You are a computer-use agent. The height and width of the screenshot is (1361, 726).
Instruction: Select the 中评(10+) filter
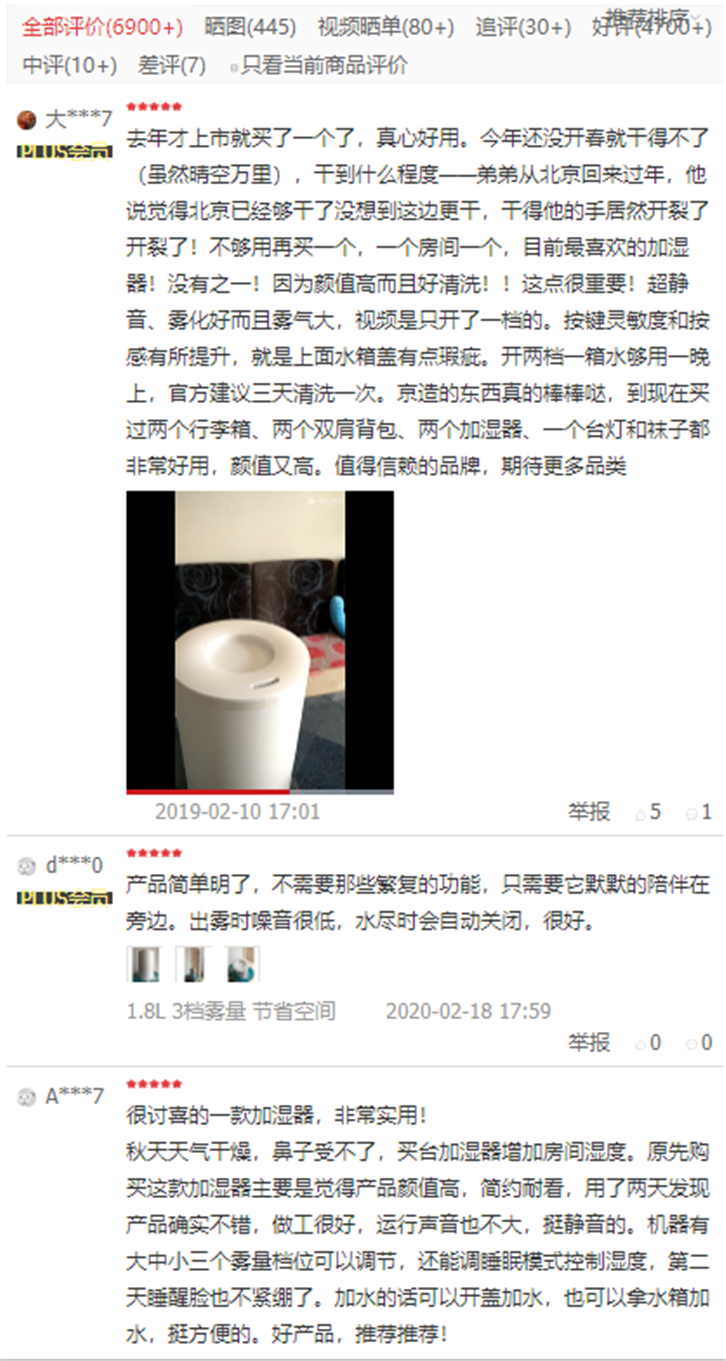(x=69, y=66)
